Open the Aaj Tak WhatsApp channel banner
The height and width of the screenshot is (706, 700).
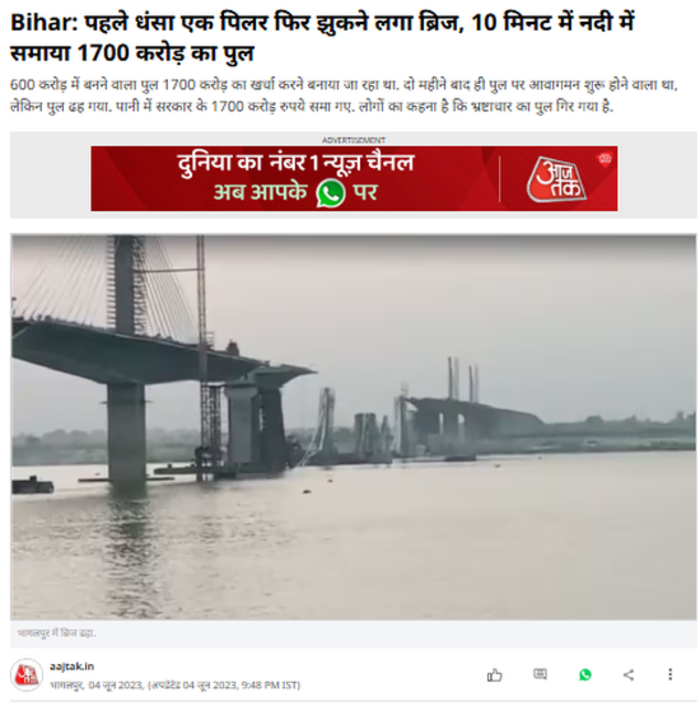tap(354, 179)
